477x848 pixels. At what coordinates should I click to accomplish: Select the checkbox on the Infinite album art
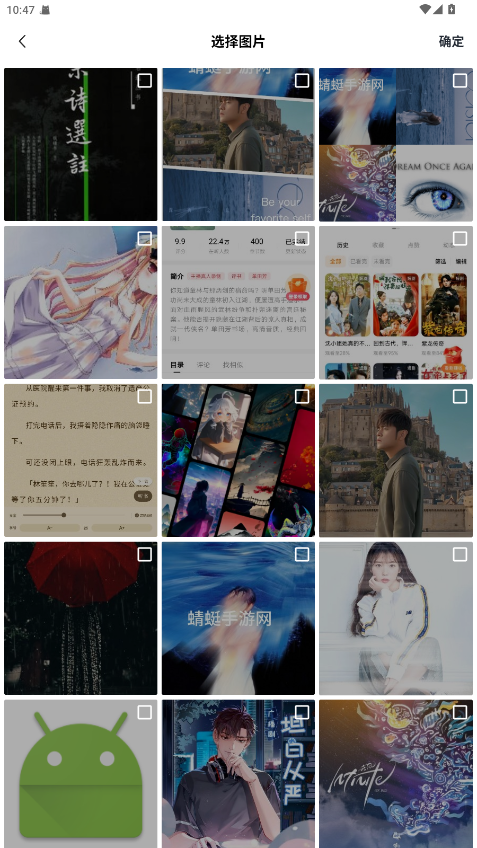pyautogui.click(x=460, y=712)
